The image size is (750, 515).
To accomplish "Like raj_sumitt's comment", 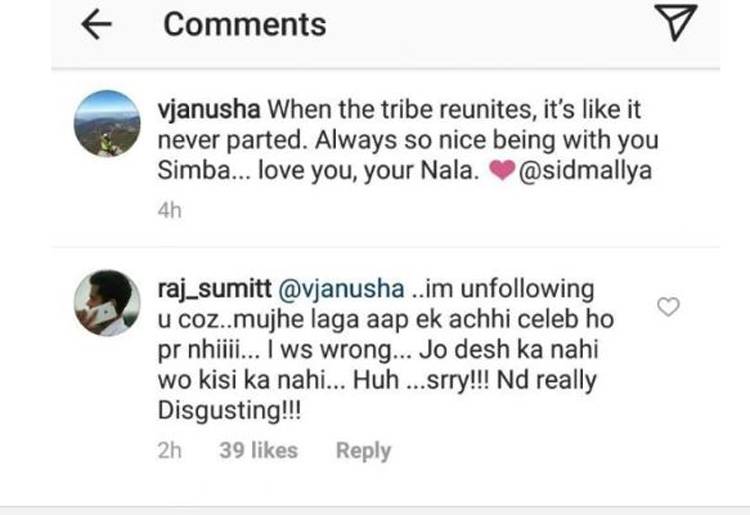I will [668, 307].
